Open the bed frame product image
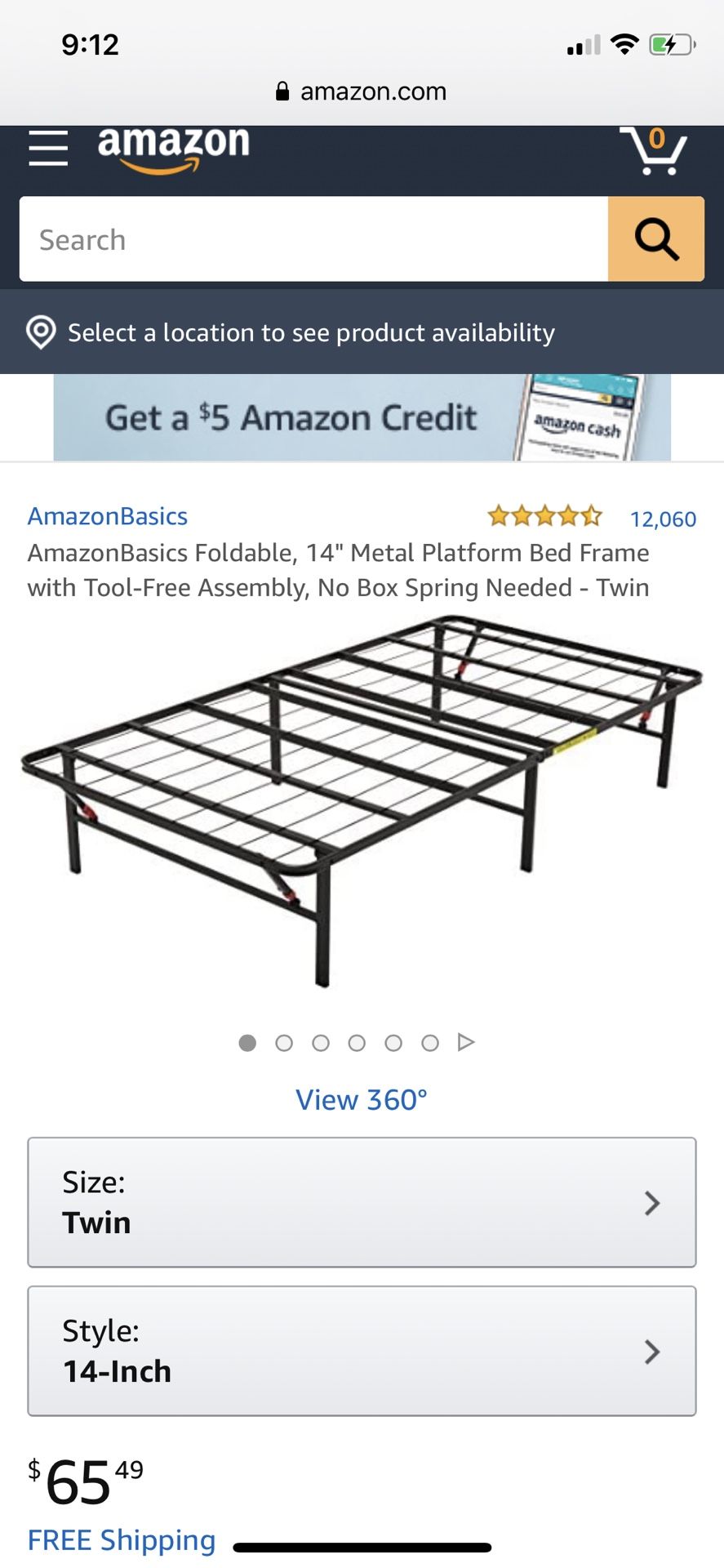The height and width of the screenshot is (1568, 724). [362, 800]
